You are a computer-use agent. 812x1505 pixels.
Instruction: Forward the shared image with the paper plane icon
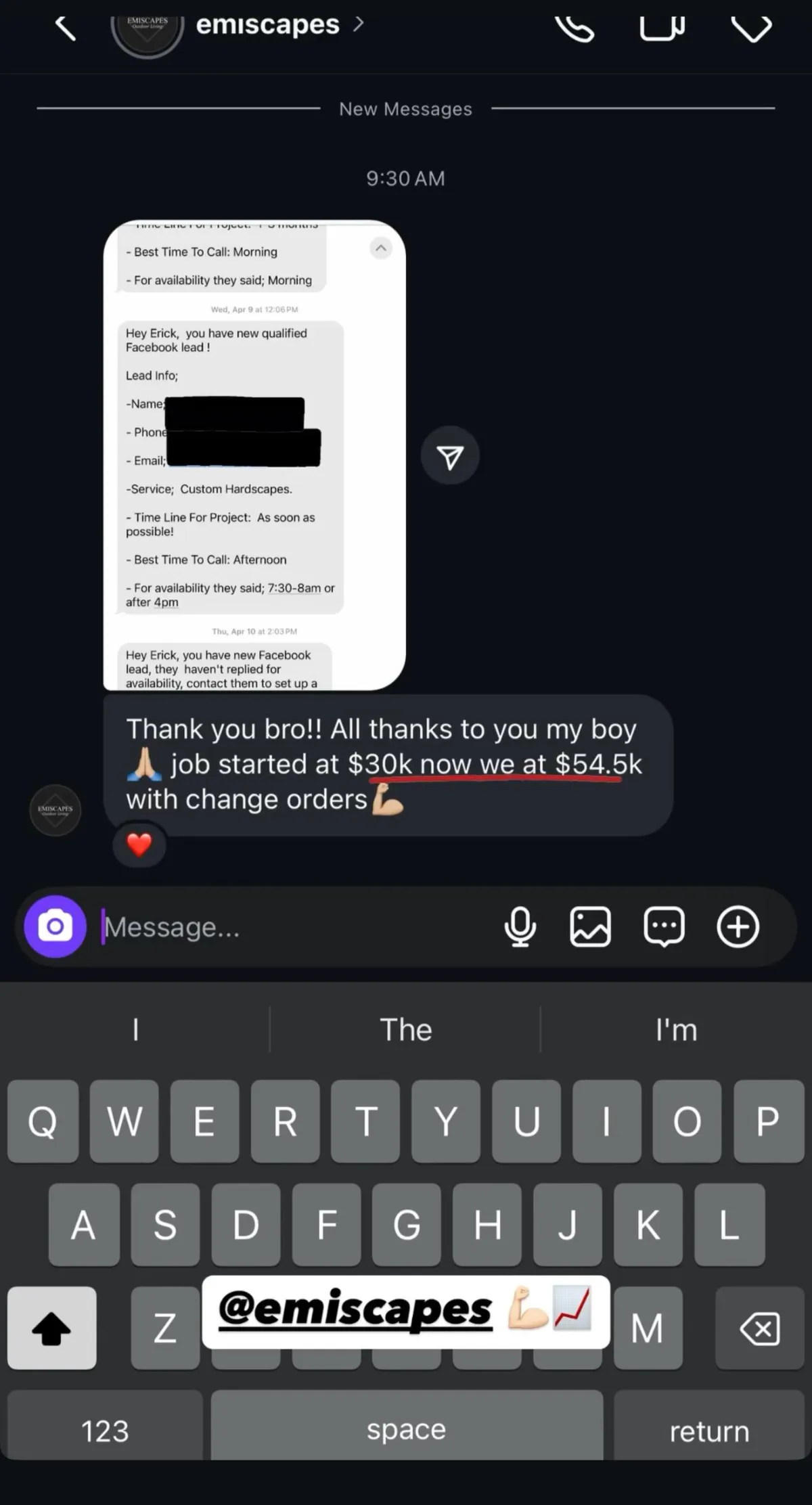click(x=450, y=455)
